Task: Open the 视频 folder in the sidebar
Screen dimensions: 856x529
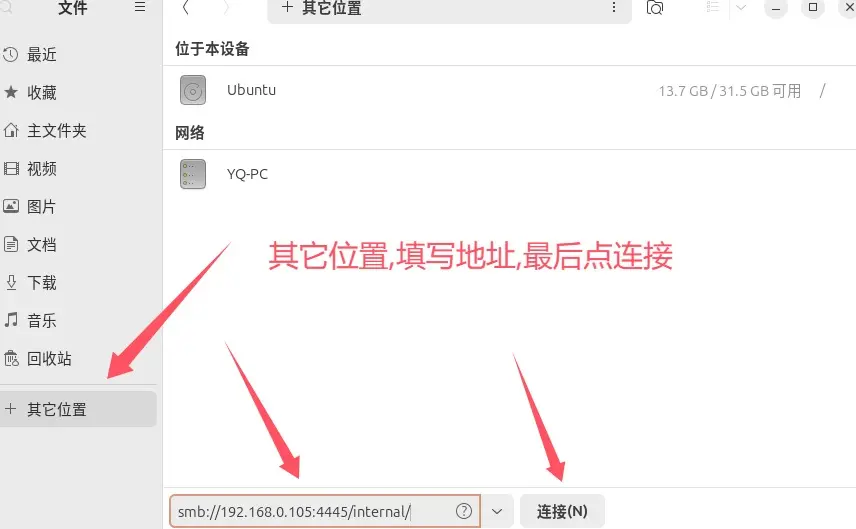Action: pos(41,168)
